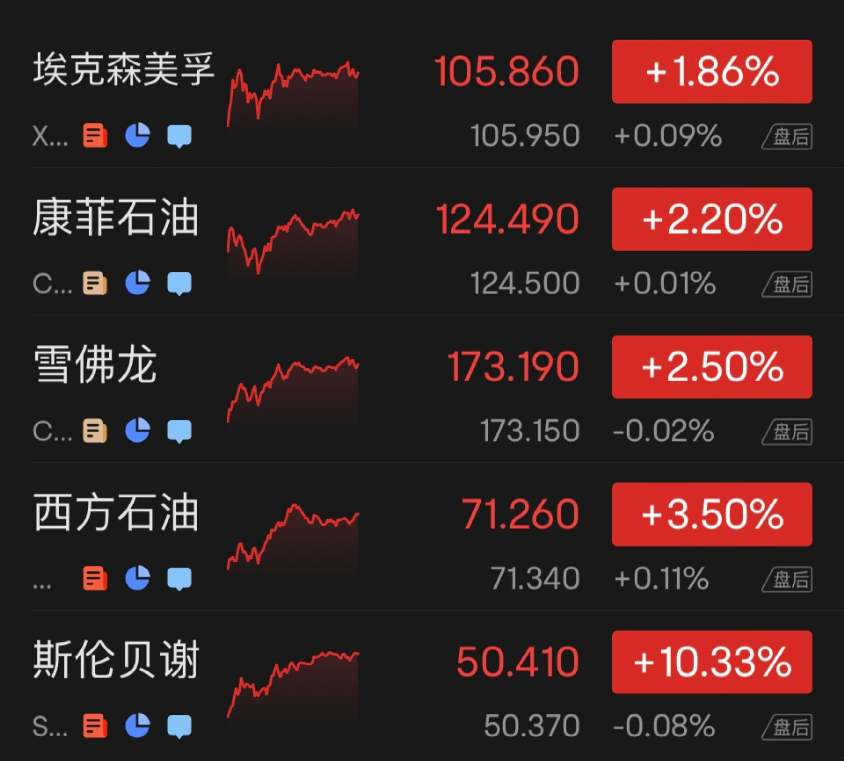Open the news icon under 埃克森美孚
The width and height of the screenshot is (844, 761).
[x=95, y=136]
